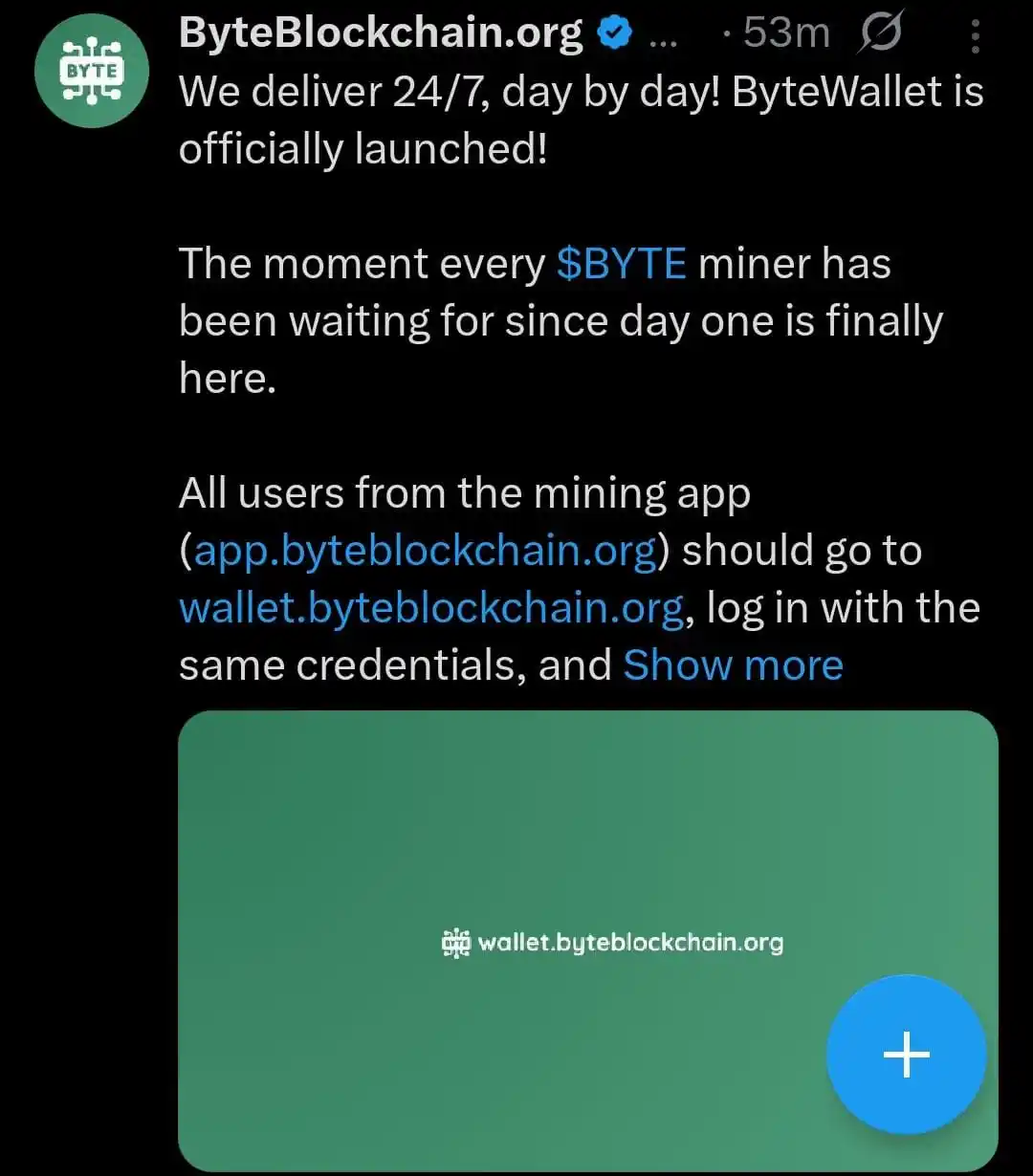
Task: Open ByteBlockchain.org profile avatar
Action: pos(92,72)
